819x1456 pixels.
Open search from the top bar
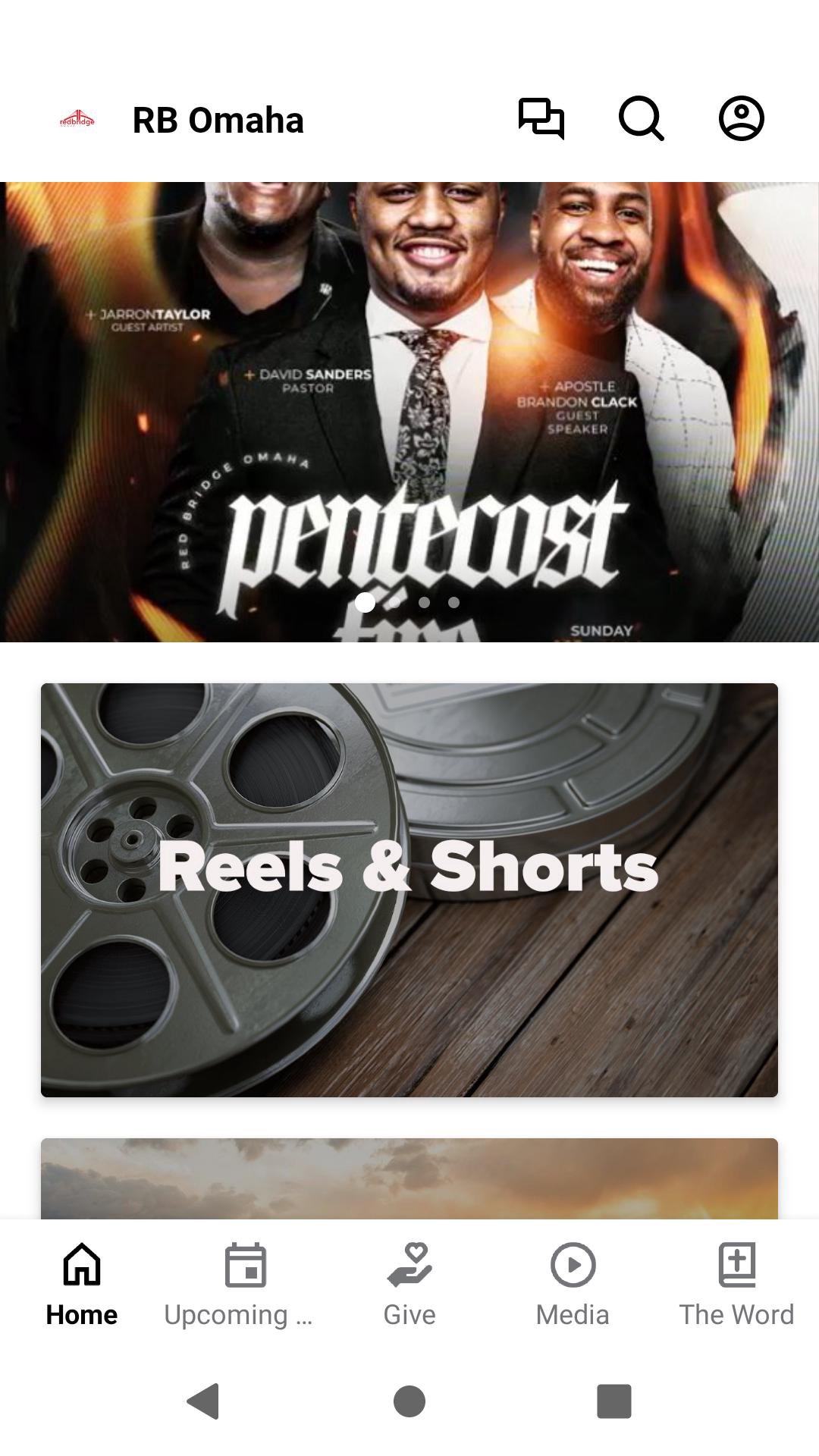click(641, 119)
